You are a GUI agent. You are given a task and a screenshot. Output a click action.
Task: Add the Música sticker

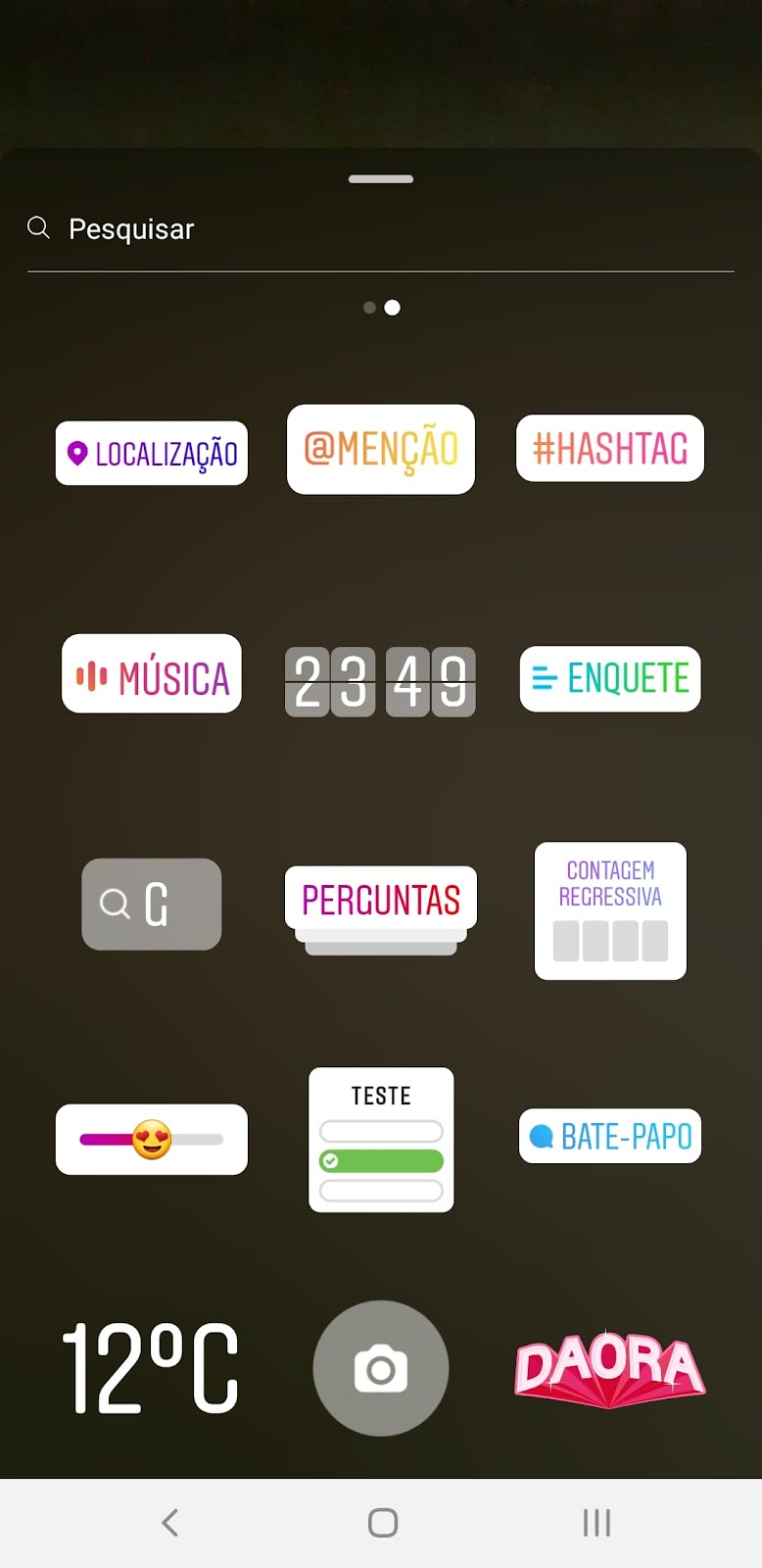click(x=152, y=673)
